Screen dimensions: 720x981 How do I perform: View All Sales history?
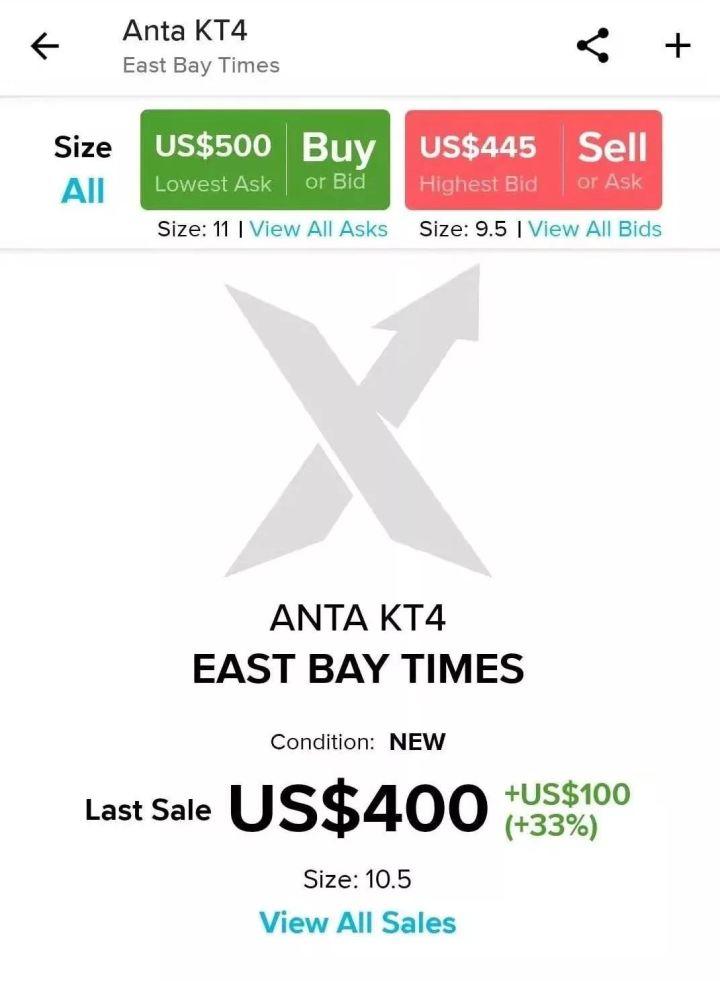coord(358,922)
